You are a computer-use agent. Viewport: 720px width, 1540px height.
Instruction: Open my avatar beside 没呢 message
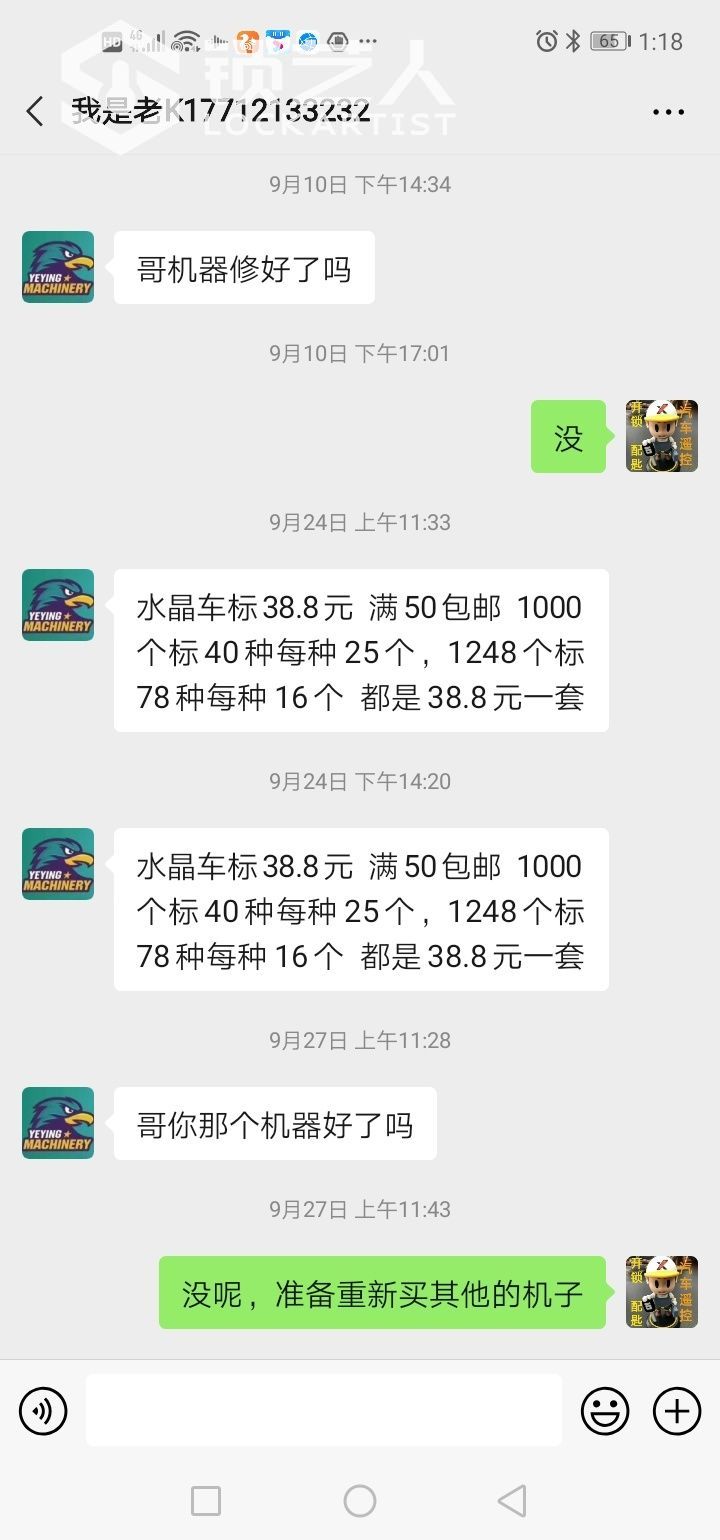tap(661, 1292)
